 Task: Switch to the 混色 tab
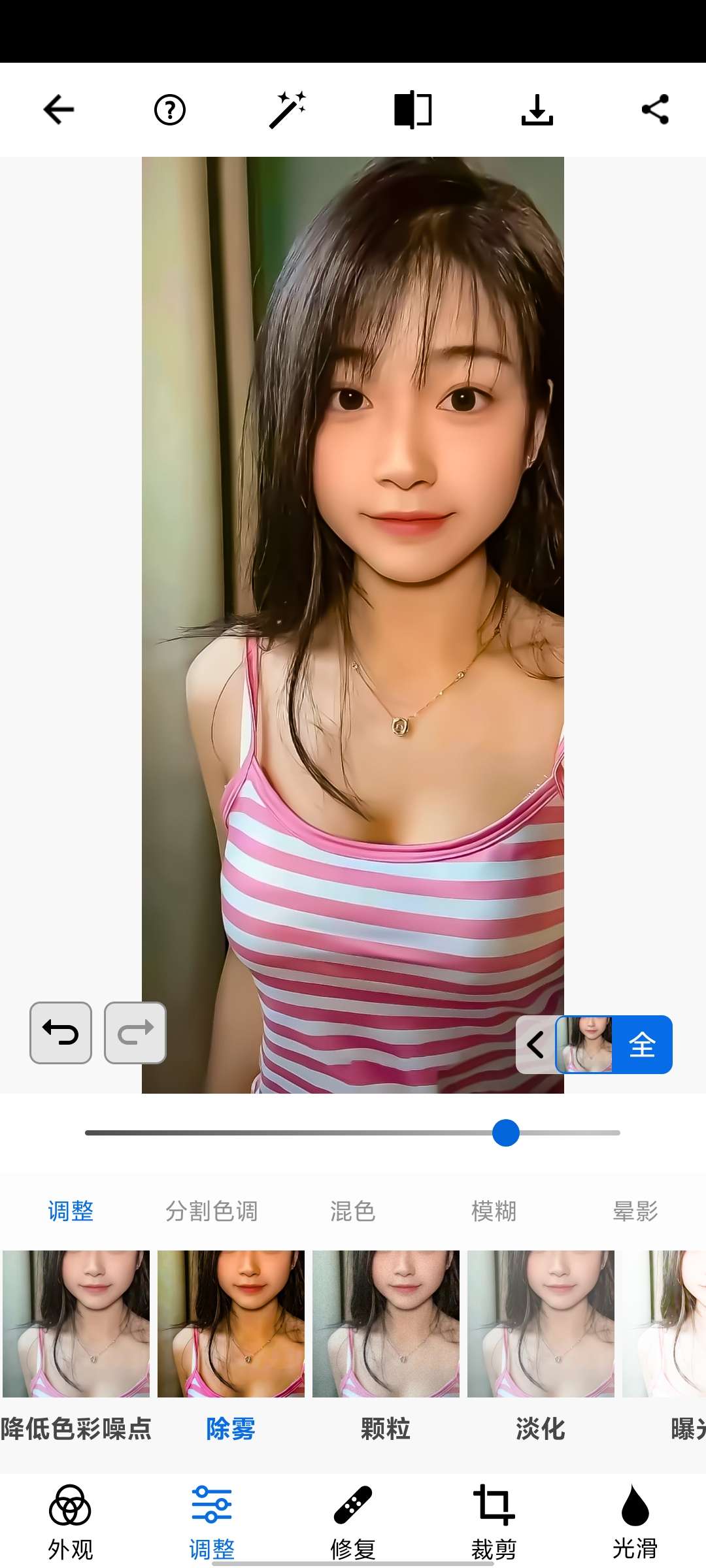click(352, 1211)
